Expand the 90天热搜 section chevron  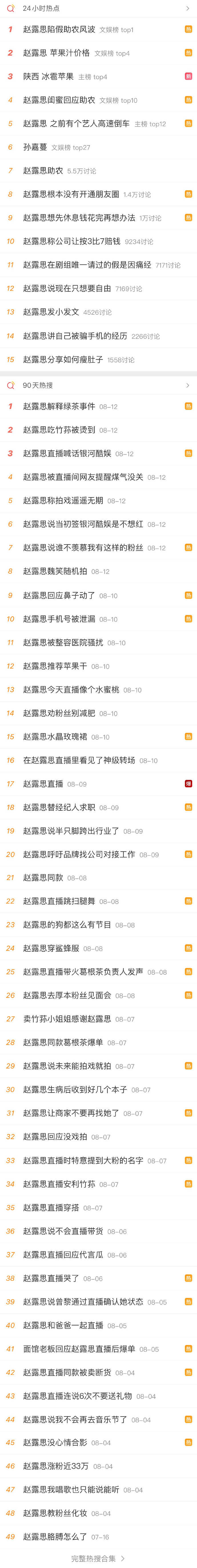click(187, 385)
